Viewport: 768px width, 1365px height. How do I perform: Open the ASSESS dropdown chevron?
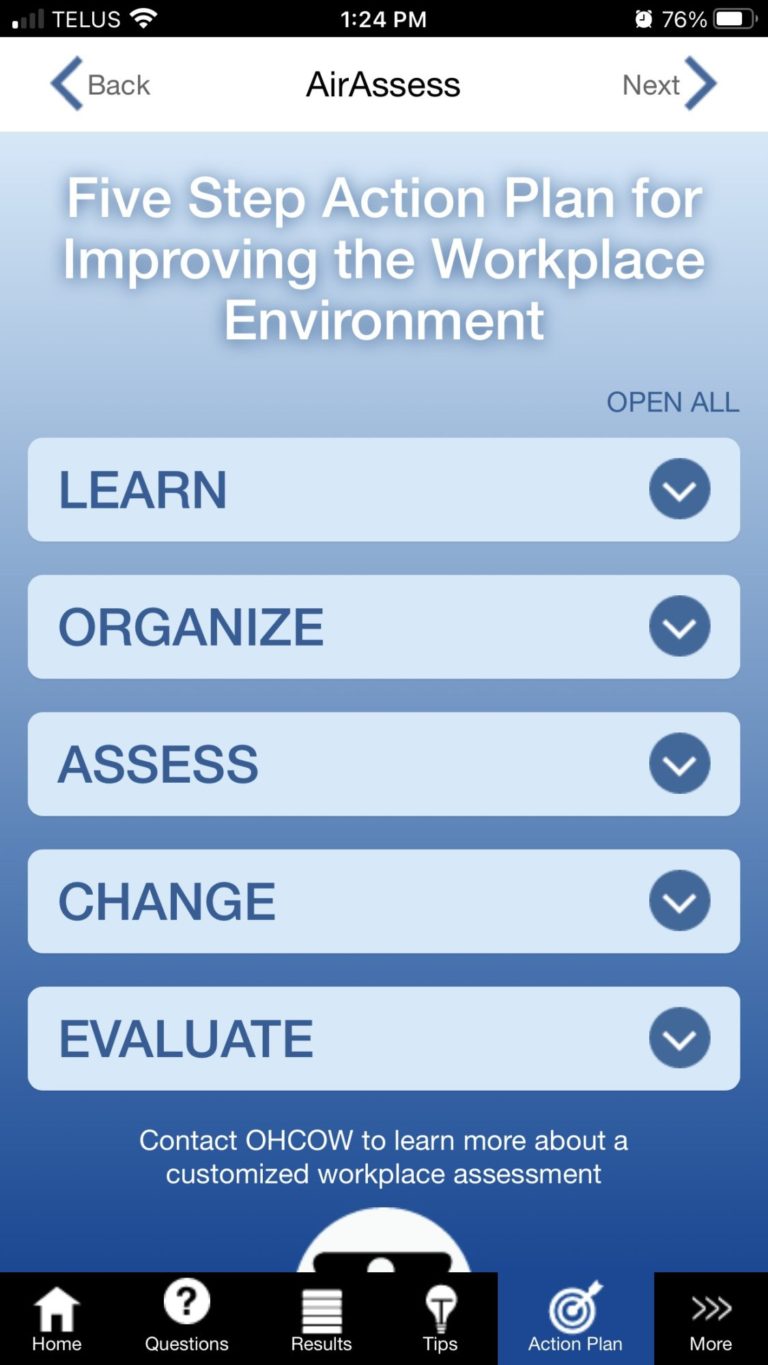[679, 763]
